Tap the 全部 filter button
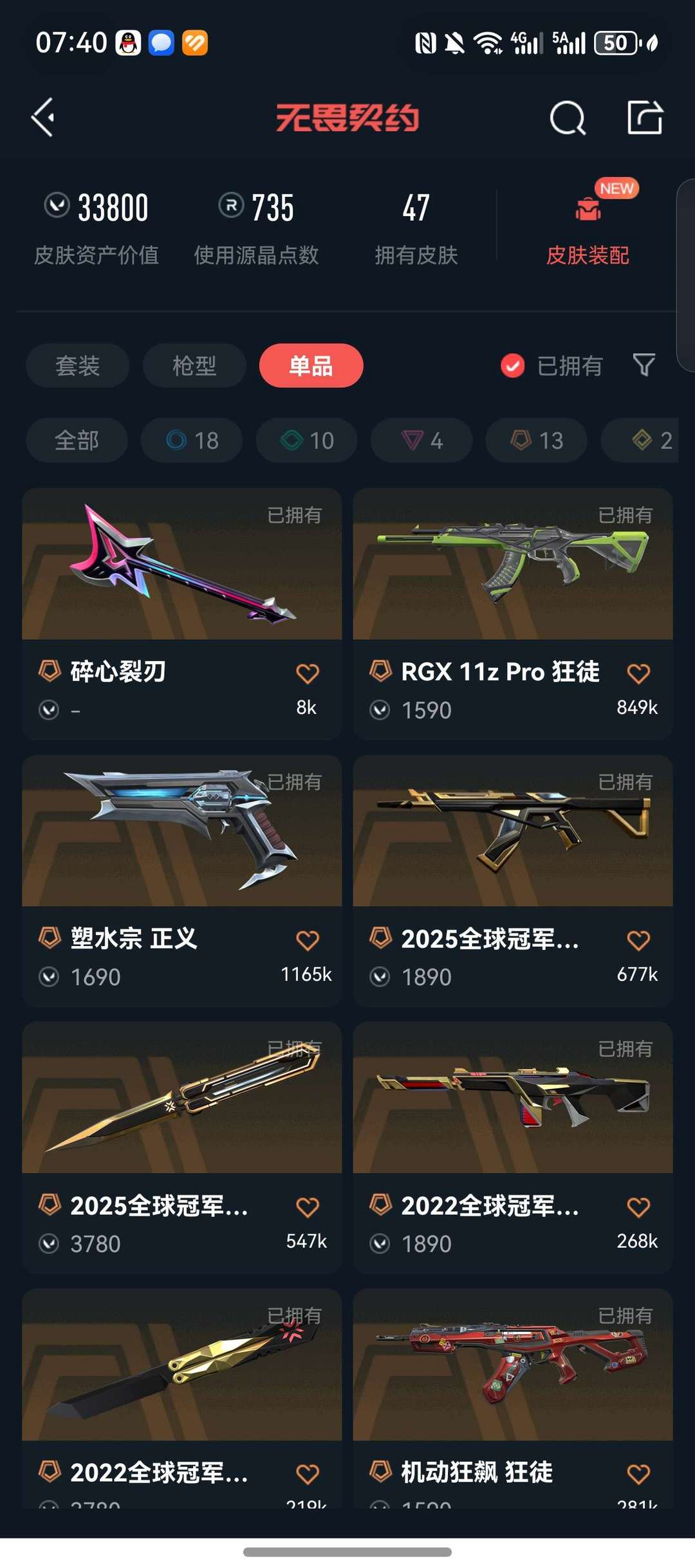 [x=77, y=441]
